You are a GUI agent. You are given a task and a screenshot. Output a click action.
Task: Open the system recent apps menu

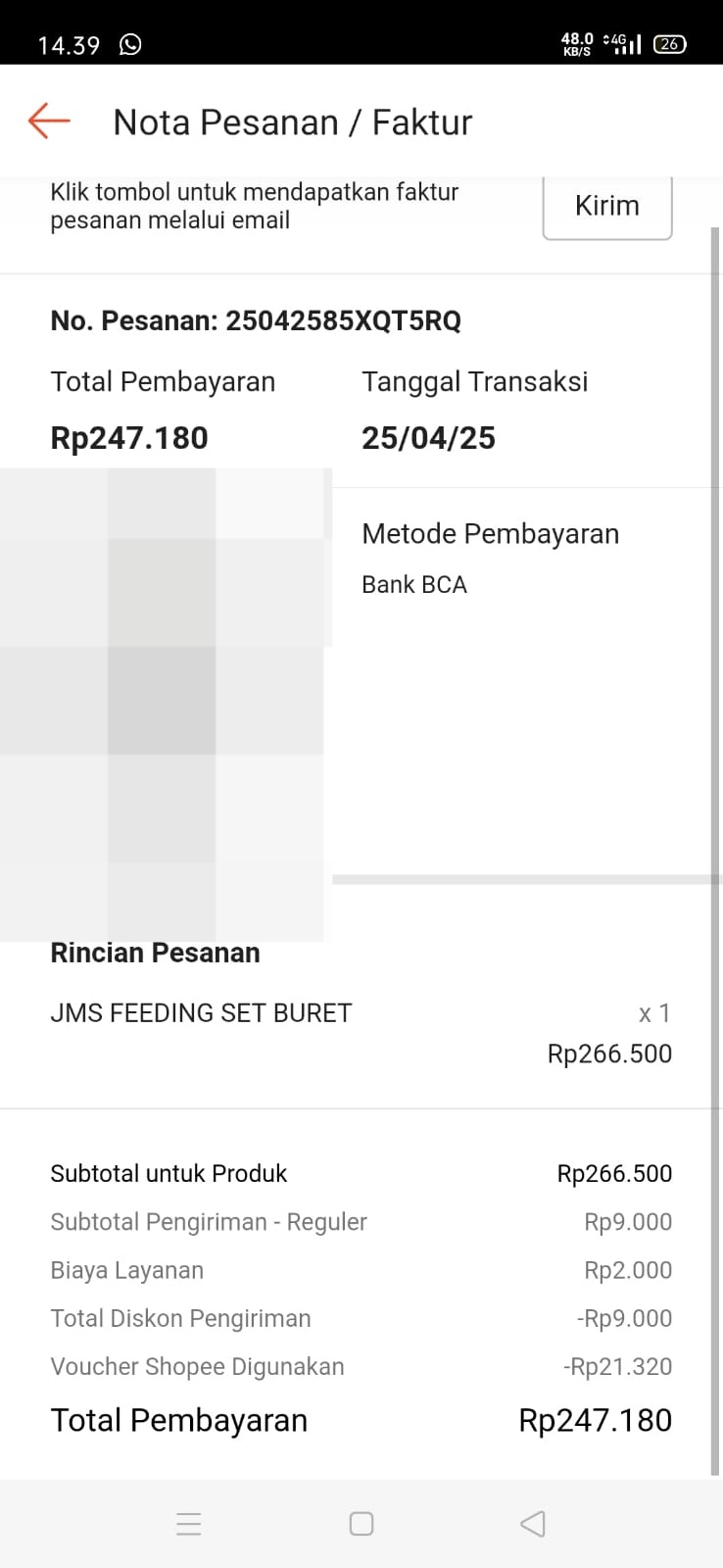pyautogui.click(x=189, y=1523)
